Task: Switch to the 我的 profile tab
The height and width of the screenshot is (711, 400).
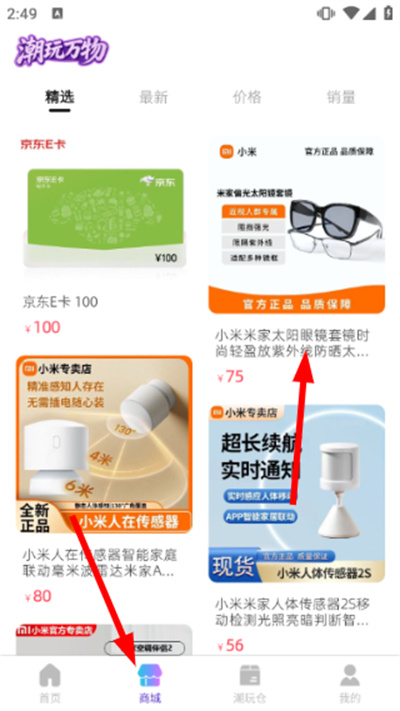Action: click(x=350, y=683)
